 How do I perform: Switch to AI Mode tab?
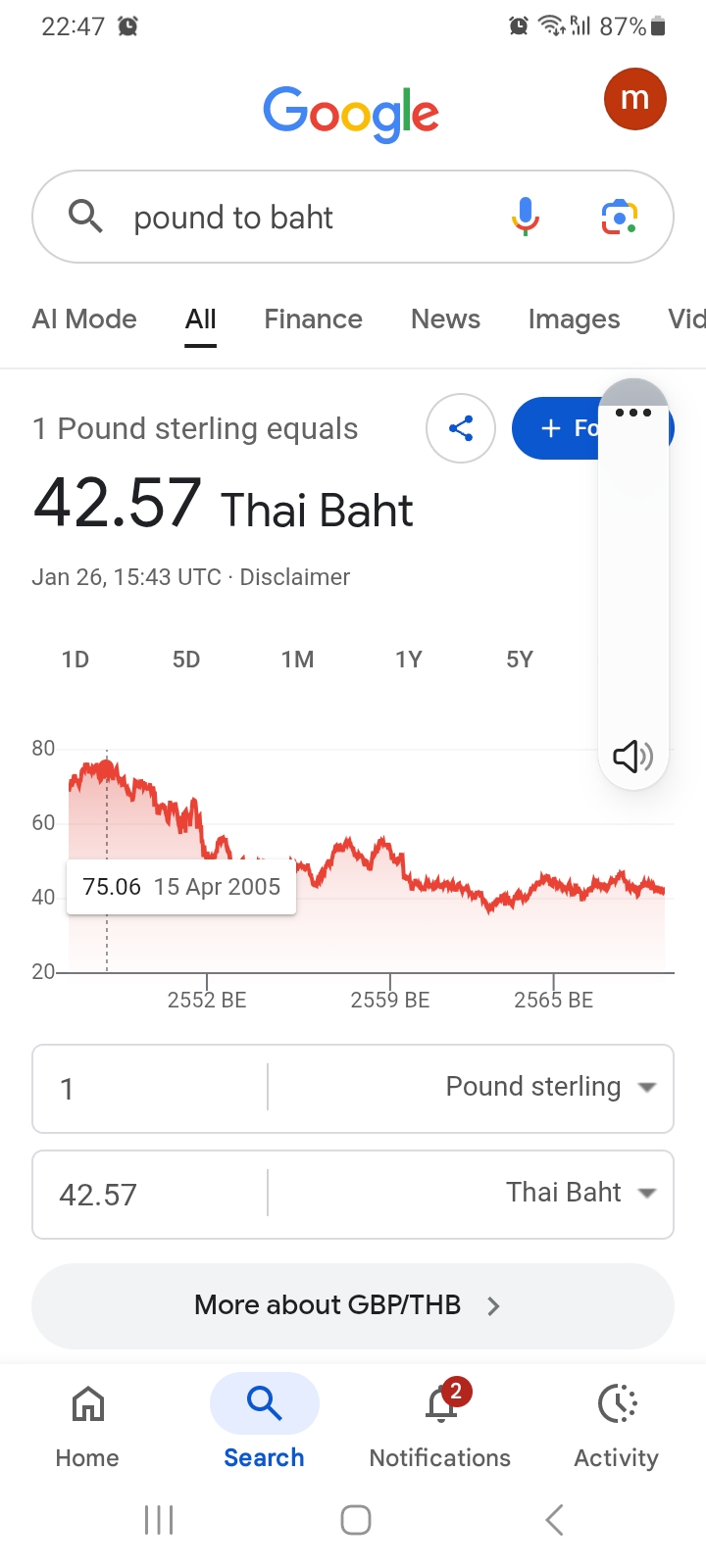[x=84, y=318]
